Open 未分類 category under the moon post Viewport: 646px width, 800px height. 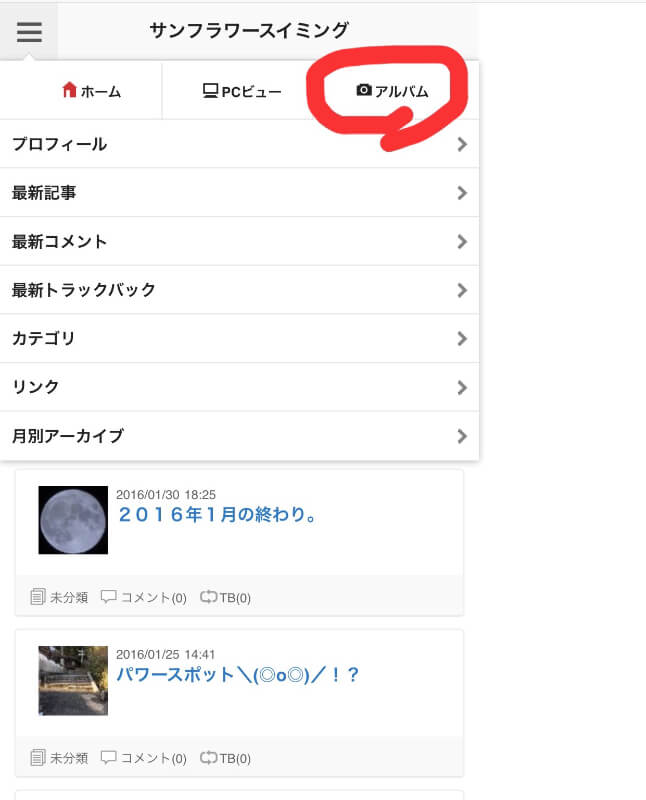[60, 597]
